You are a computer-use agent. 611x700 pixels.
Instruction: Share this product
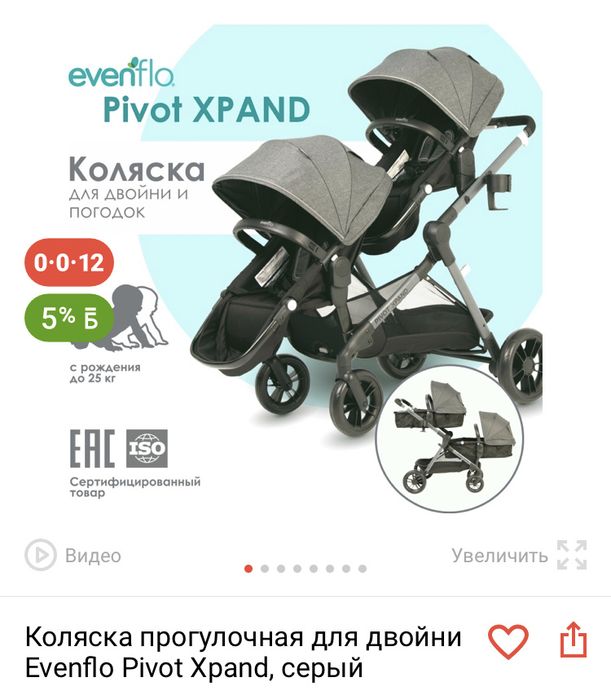tap(572, 640)
